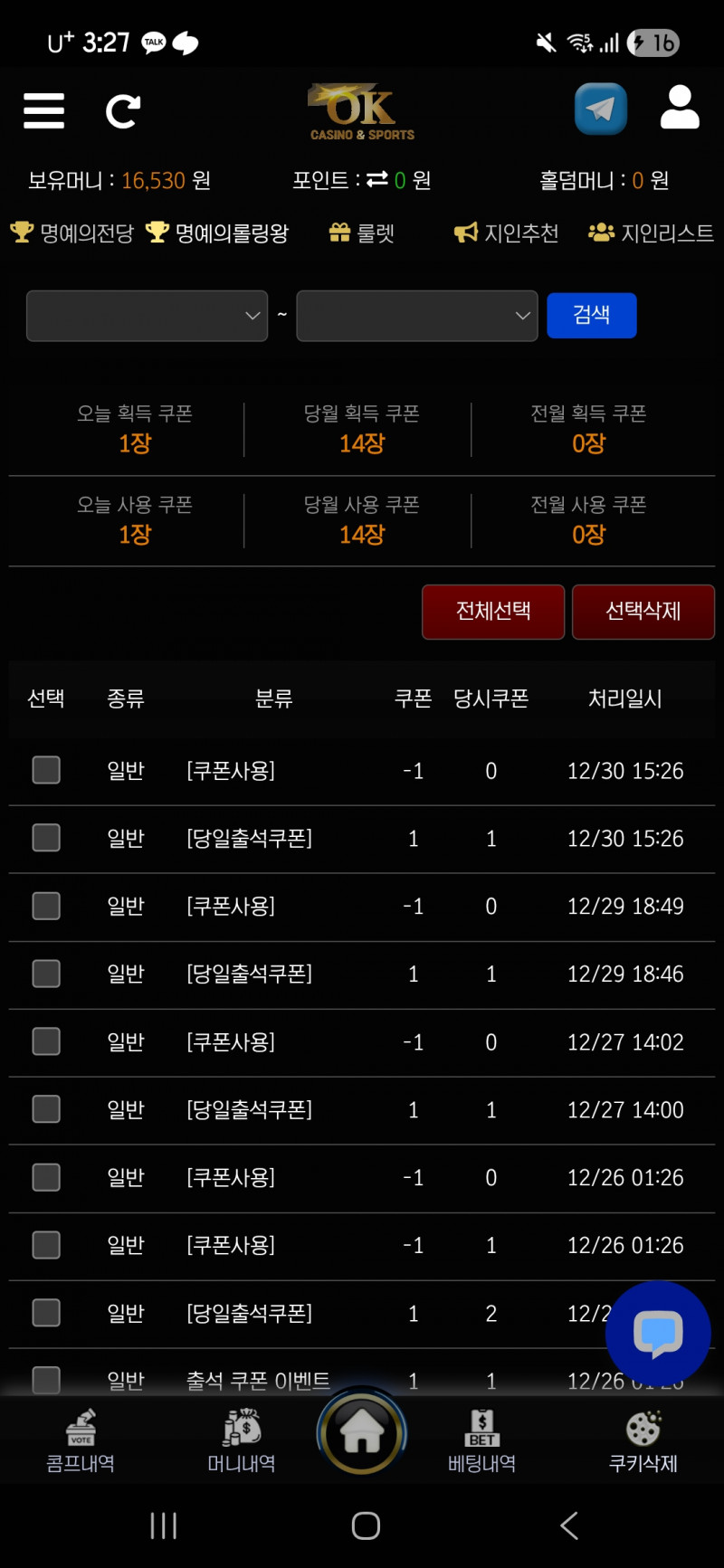Check the 당일출석쿠폰 row dated 12/29 18:46
The image size is (724, 1568).
[x=46, y=974]
